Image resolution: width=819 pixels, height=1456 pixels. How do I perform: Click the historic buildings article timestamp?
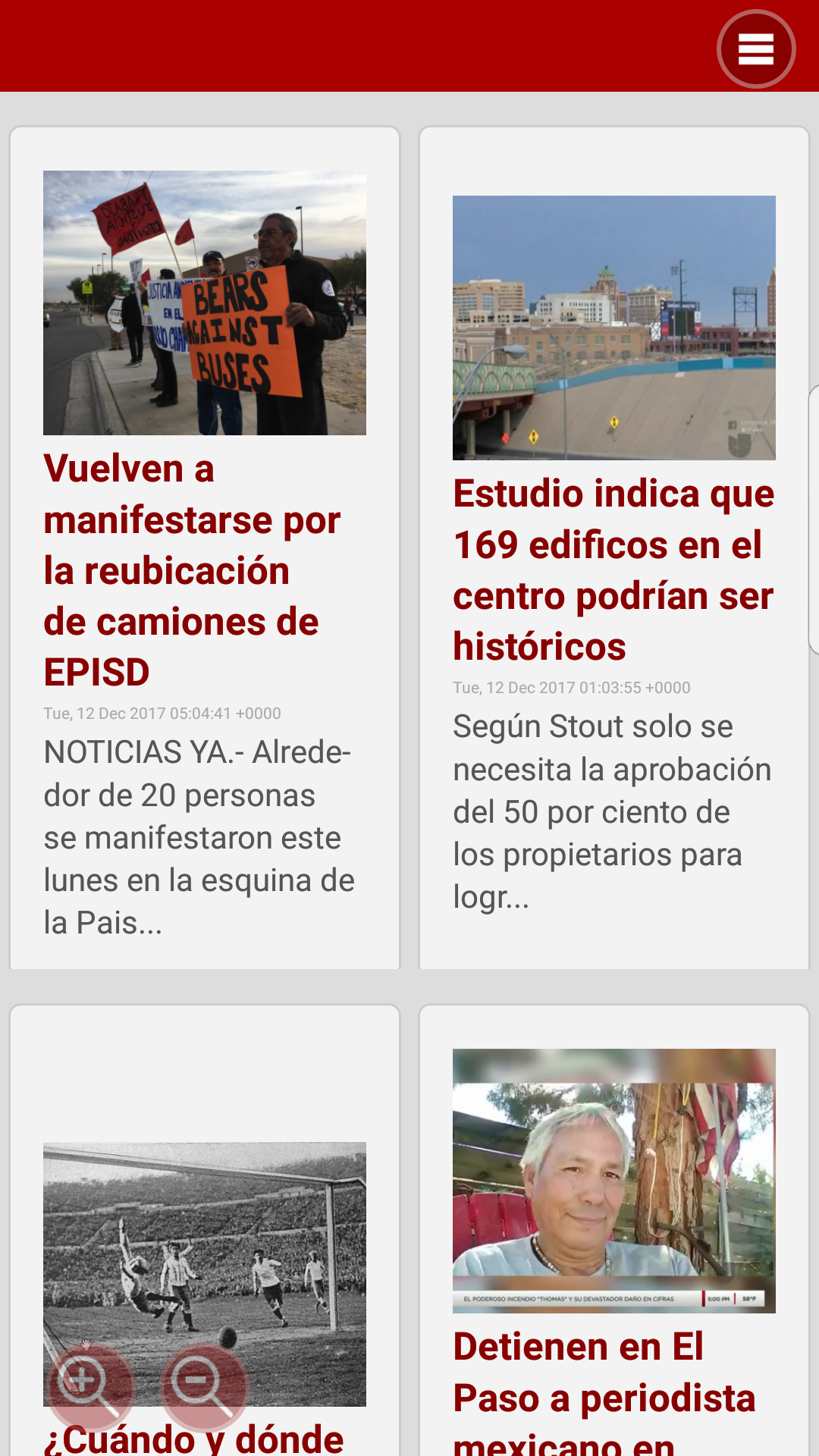571,688
